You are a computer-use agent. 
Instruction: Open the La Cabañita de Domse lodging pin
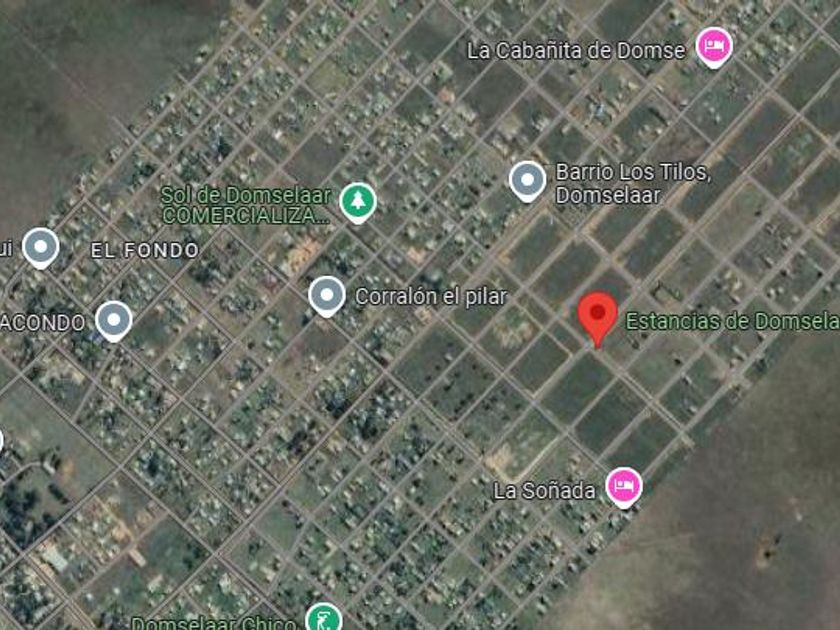pos(714,48)
